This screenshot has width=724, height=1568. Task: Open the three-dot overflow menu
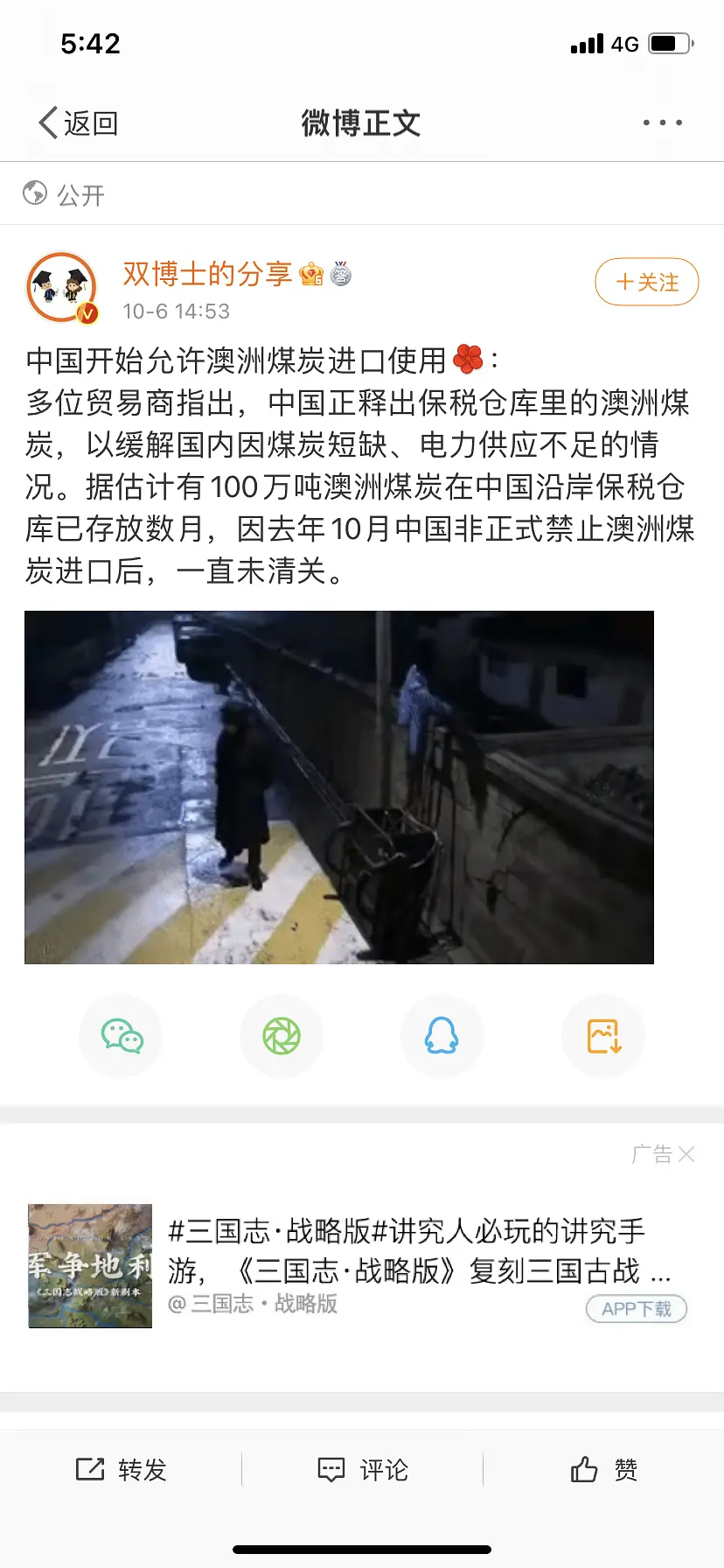[x=662, y=123]
